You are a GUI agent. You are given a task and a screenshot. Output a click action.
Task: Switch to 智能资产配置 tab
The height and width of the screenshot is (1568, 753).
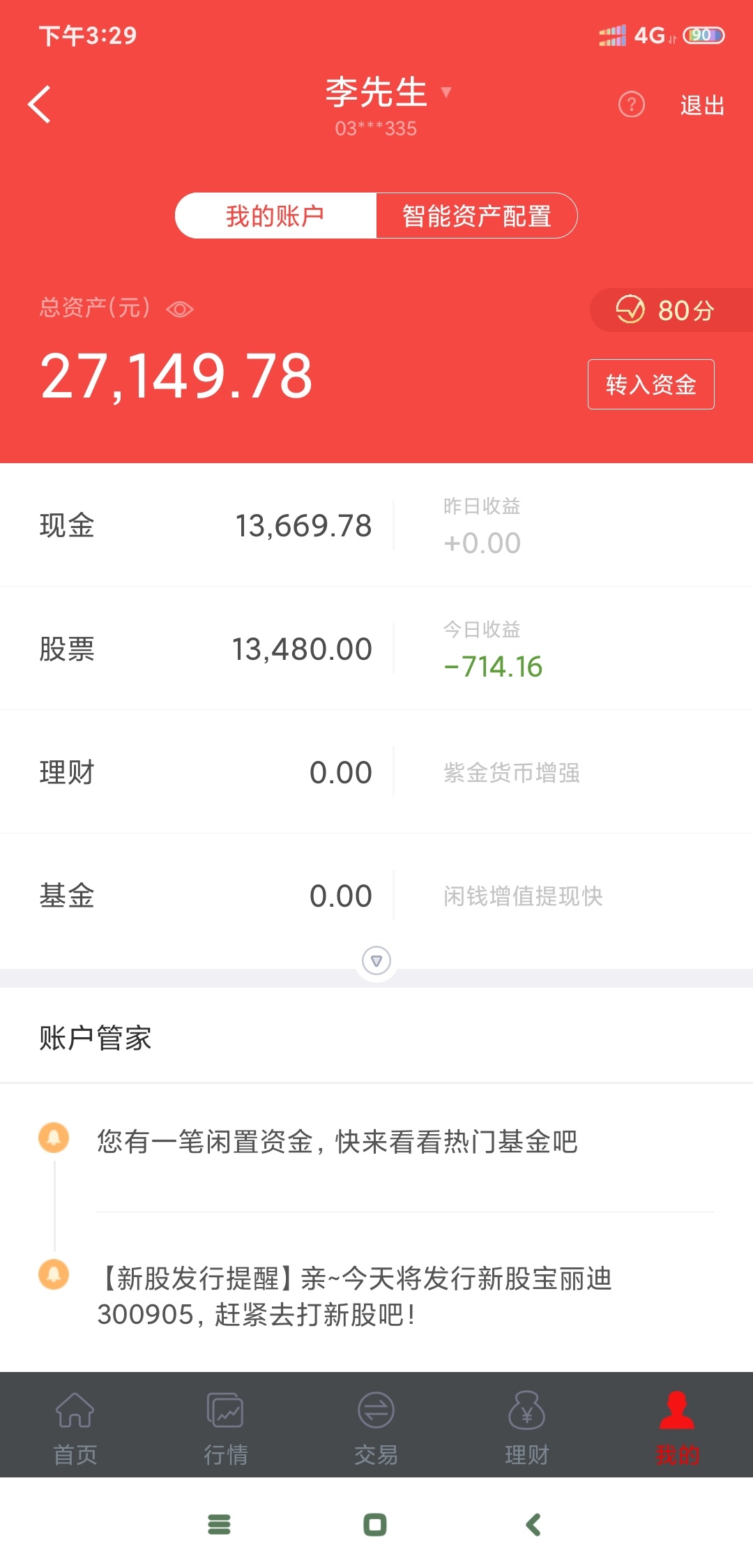coord(477,216)
